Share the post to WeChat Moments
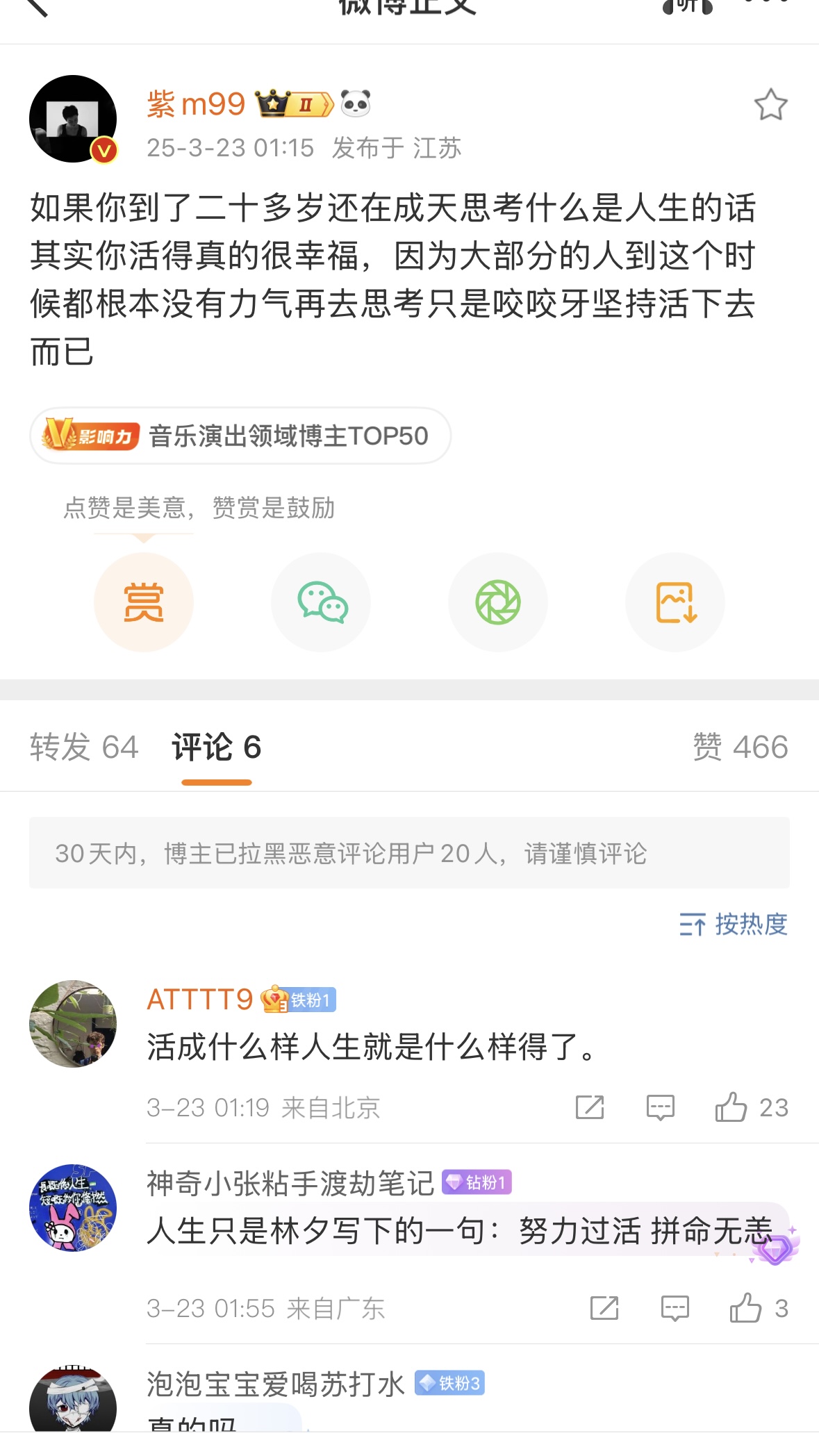 click(498, 602)
